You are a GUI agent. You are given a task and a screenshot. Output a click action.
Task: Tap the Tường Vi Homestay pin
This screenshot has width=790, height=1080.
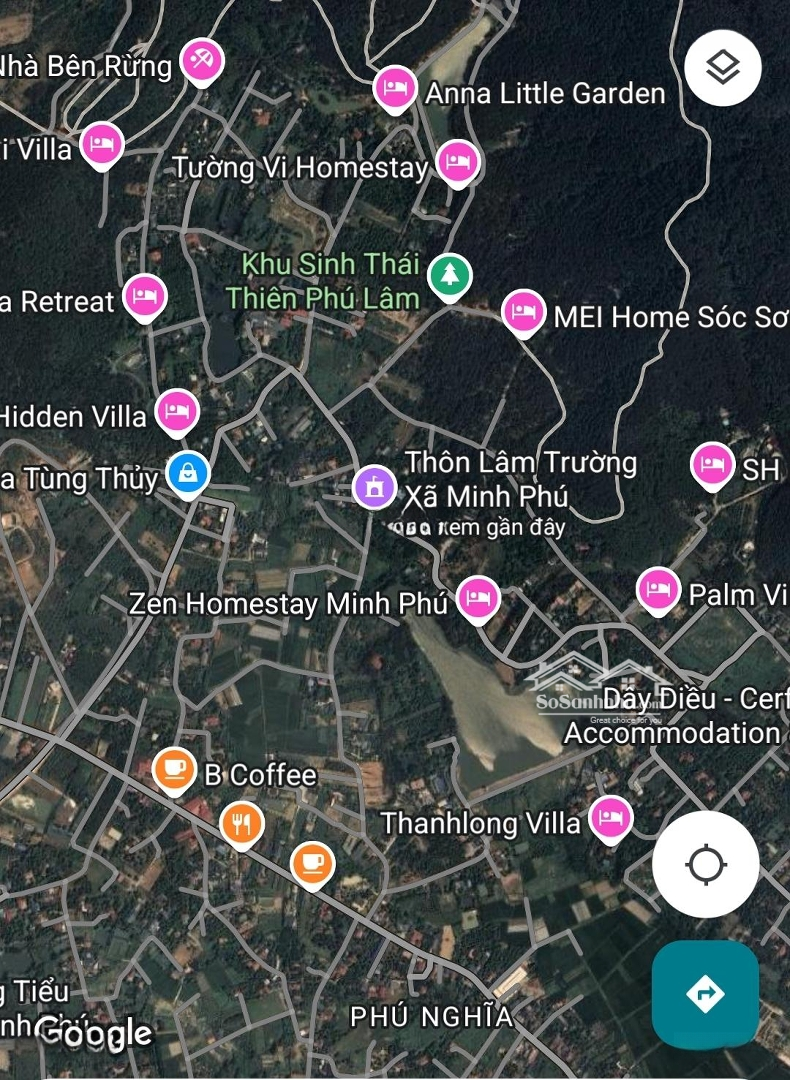[x=458, y=161]
